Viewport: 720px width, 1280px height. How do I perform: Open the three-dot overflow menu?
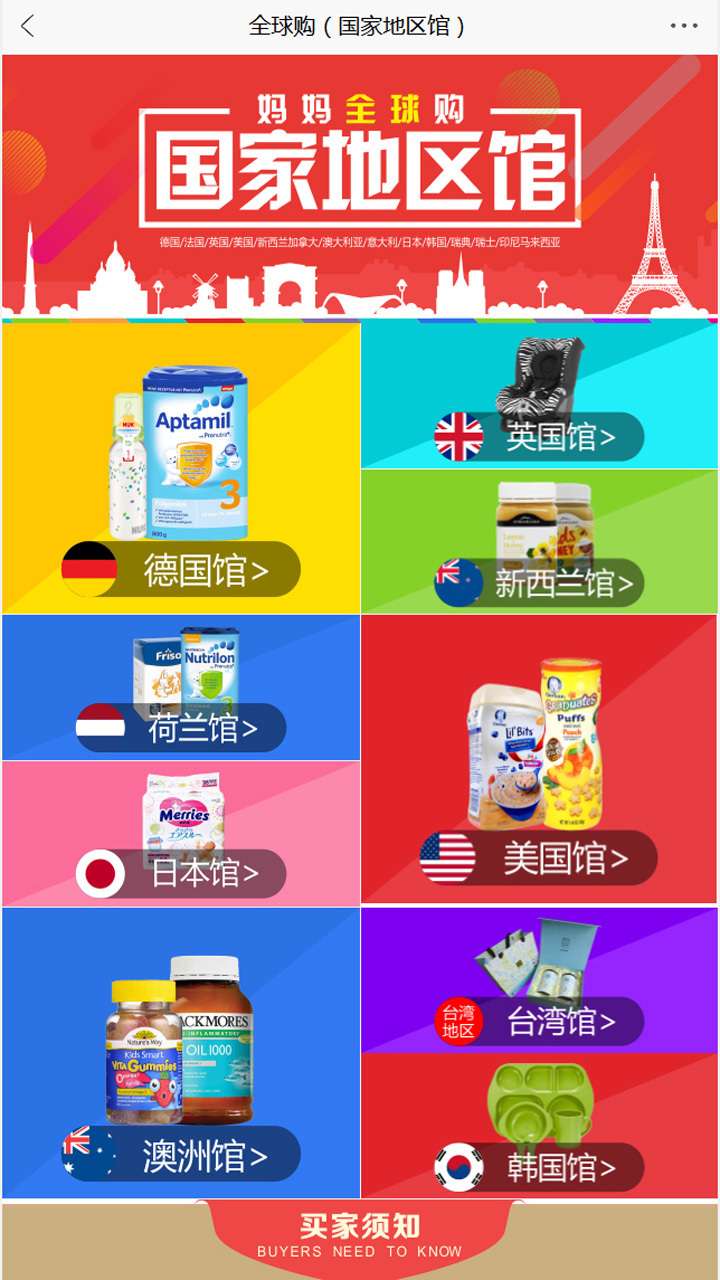pos(684,26)
